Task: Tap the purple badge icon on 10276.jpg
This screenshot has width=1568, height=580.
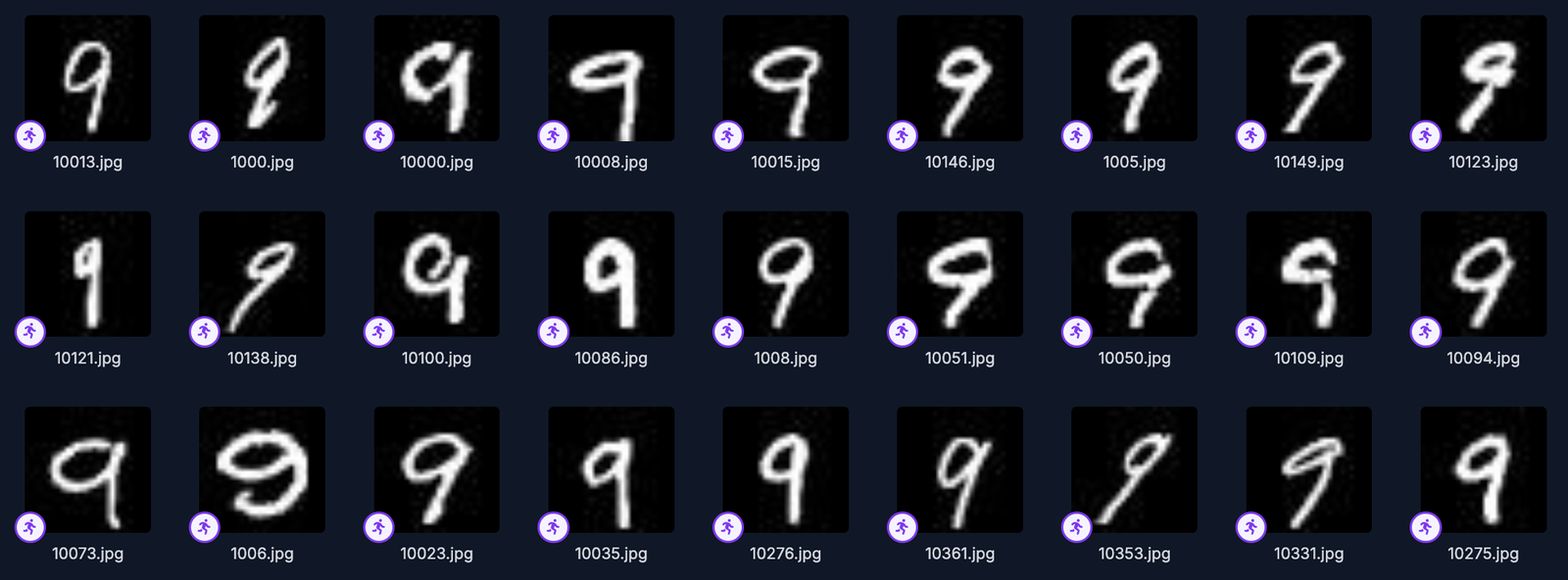Action: (x=728, y=527)
